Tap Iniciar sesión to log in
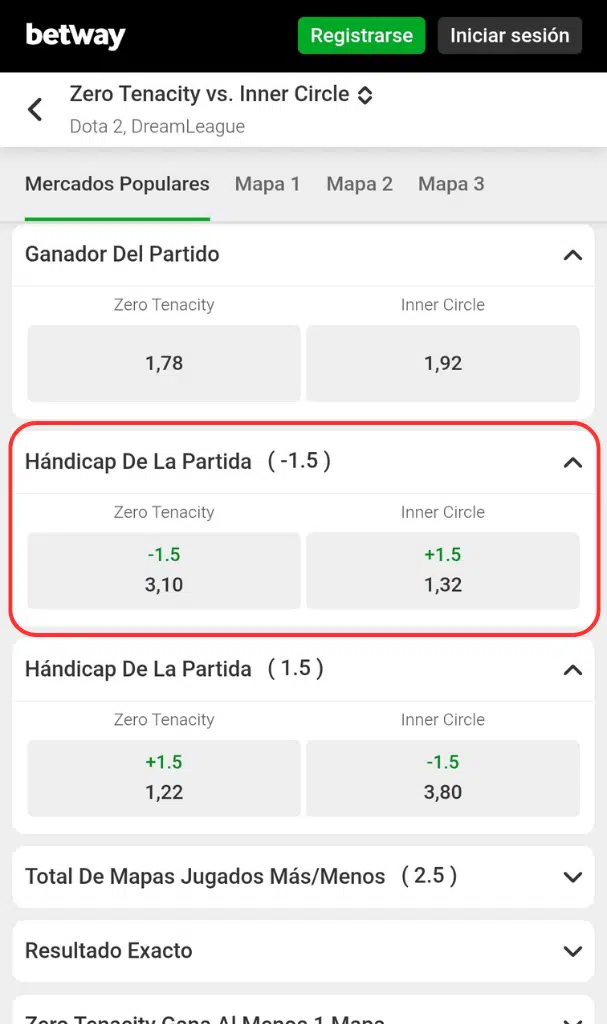Image resolution: width=607 pixels, height=1024 pixels. pos(509,36)
